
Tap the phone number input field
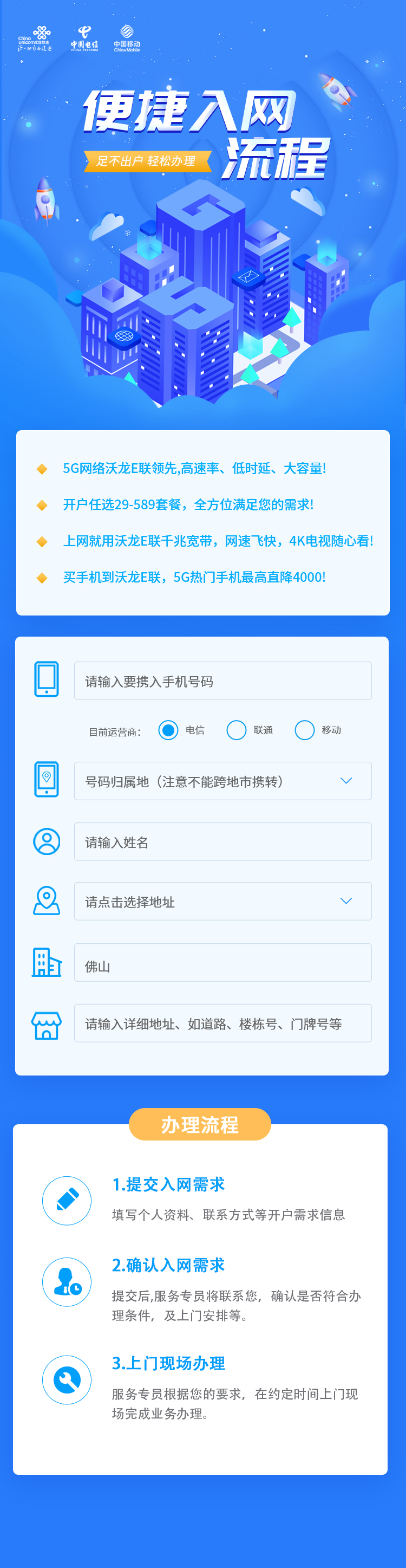pos(222,681)
